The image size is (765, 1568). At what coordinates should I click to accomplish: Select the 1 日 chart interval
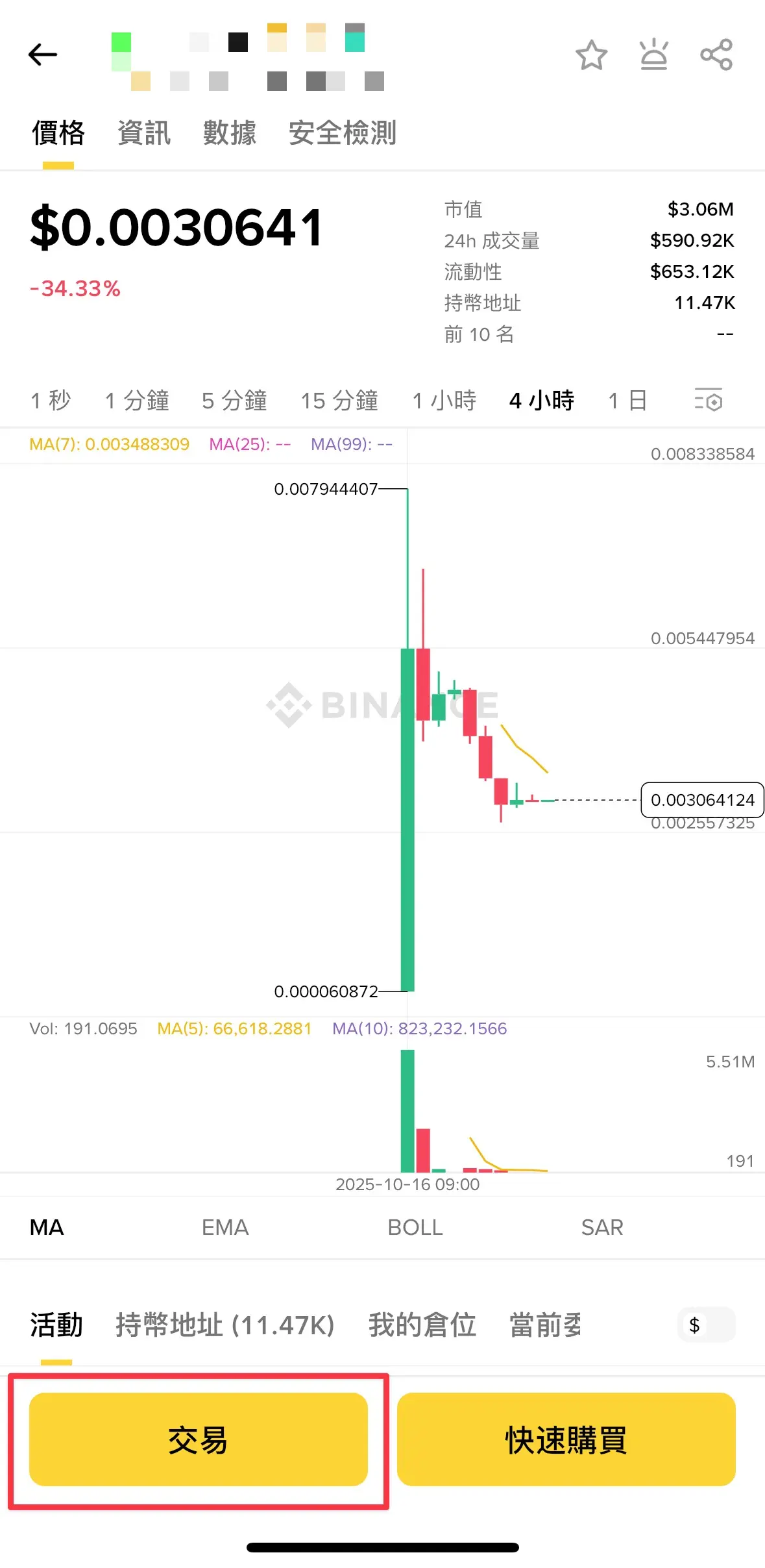627,401
